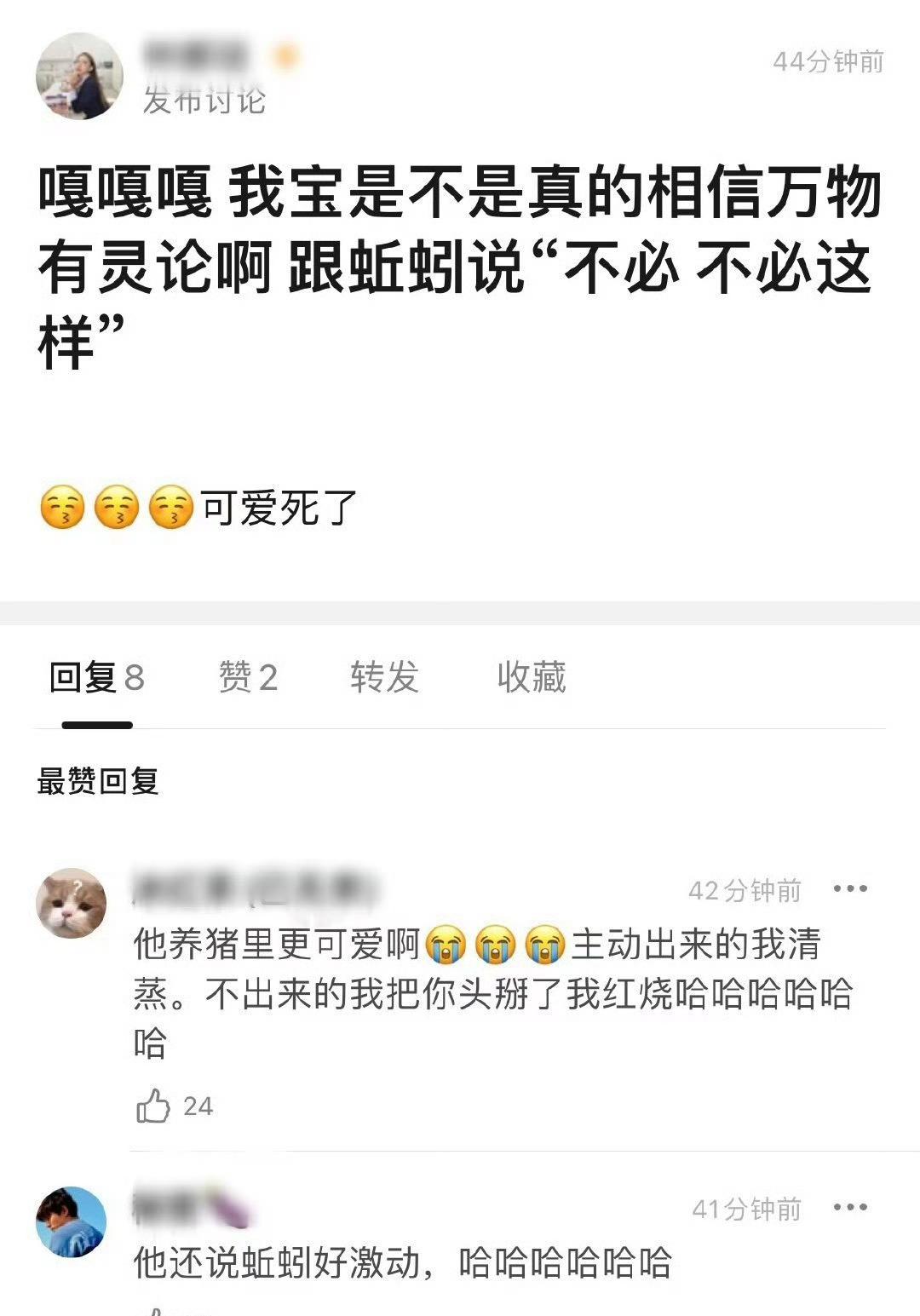The height and width of the screenshot is (1316, 920).
Task: Open more options on the 41分钟前 comment
Action: 850,1208
